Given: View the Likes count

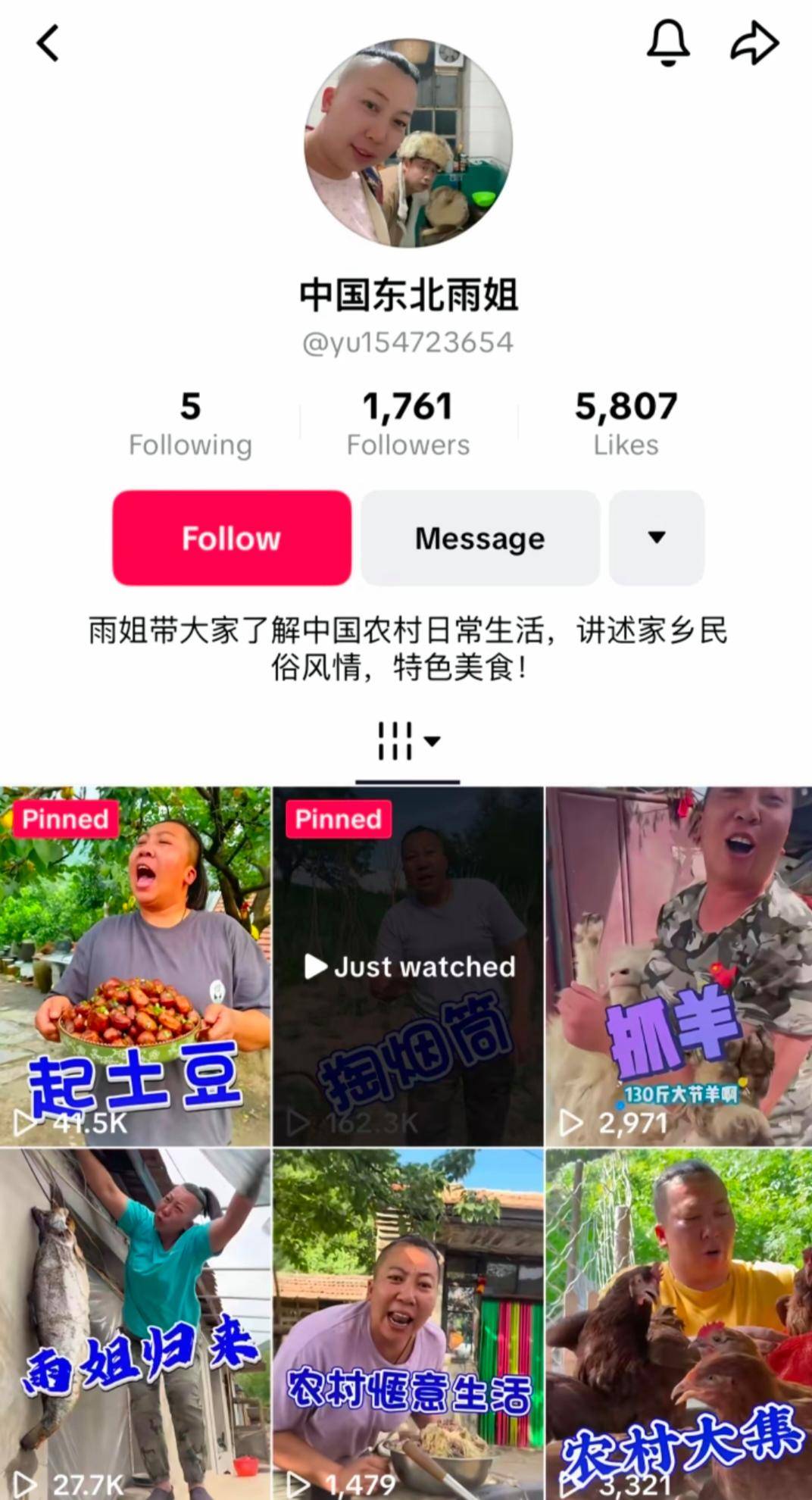Looking at the screenshot, I should (626, 423).
